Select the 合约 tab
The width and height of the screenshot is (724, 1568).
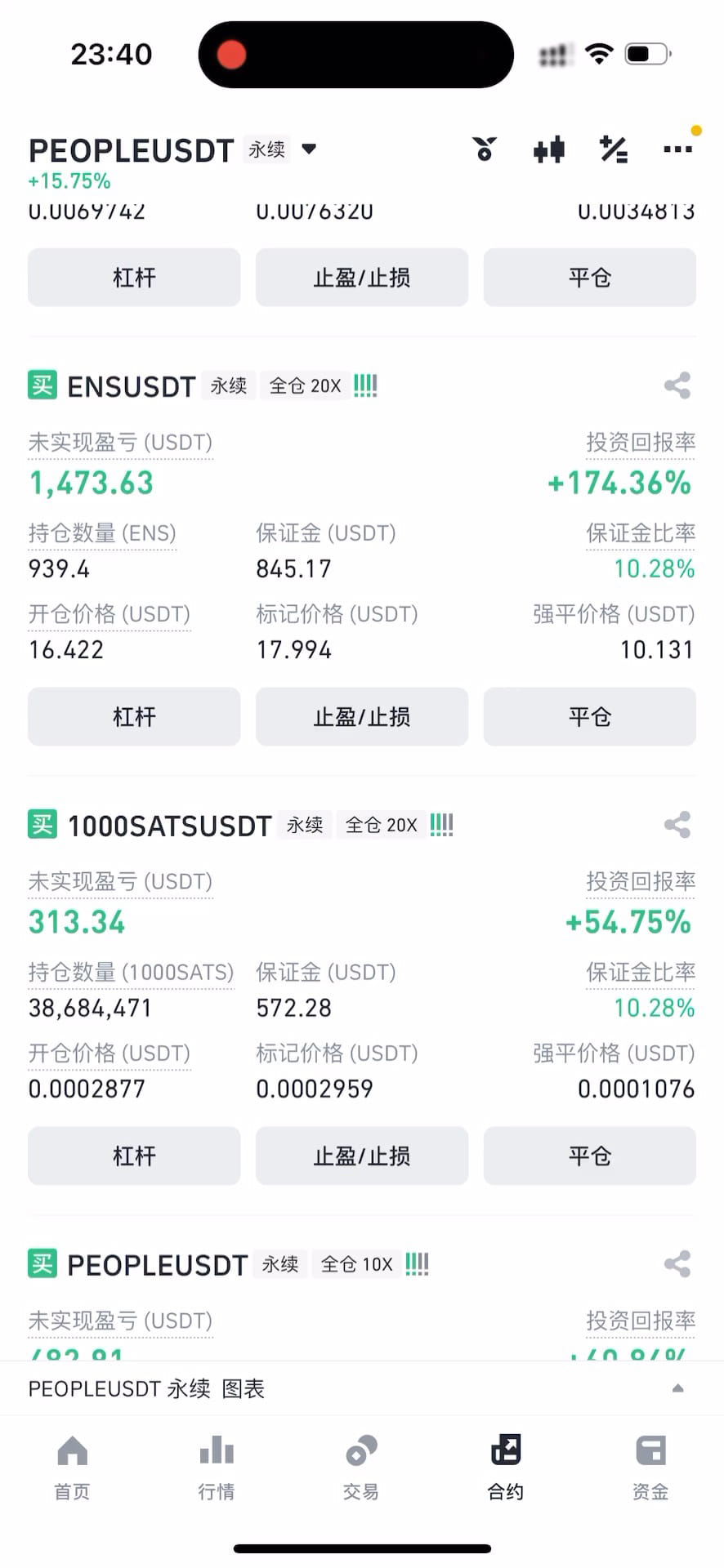(x=506, y=1468)
